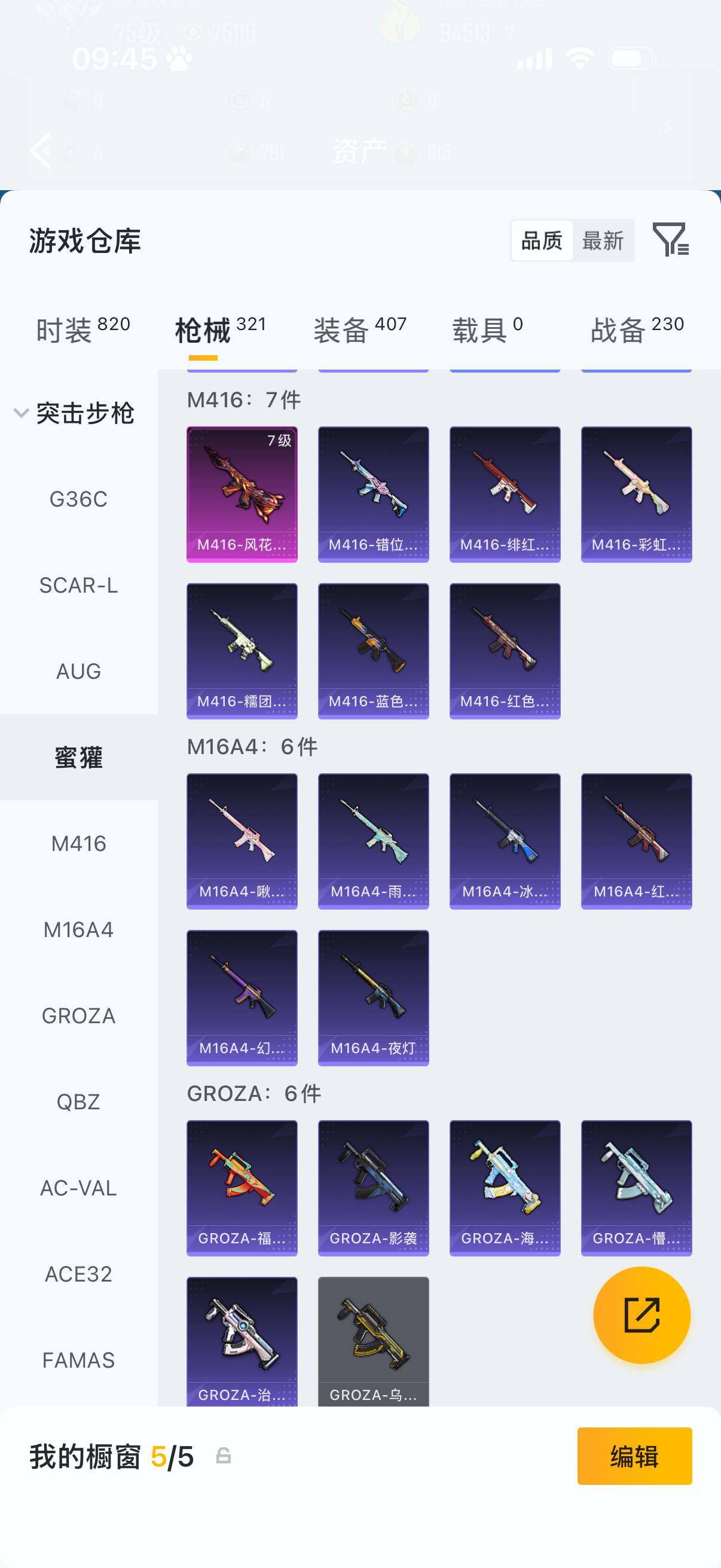Open the M416-错位 skin tile
This screenshot has width=721, height=1568.
pyautogui.click(x=374, y=494)
